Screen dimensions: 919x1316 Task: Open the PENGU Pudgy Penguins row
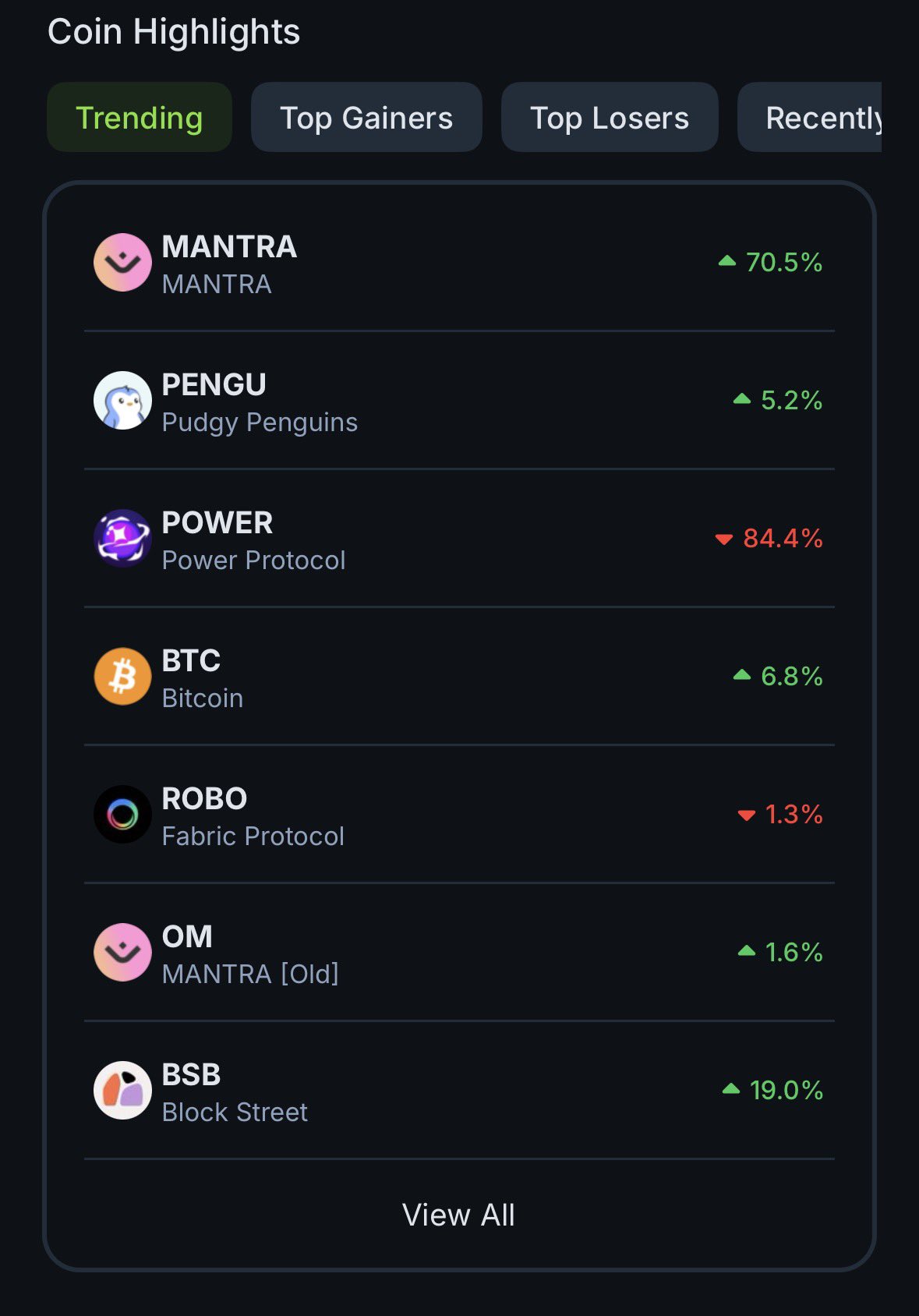pos(458,402)
